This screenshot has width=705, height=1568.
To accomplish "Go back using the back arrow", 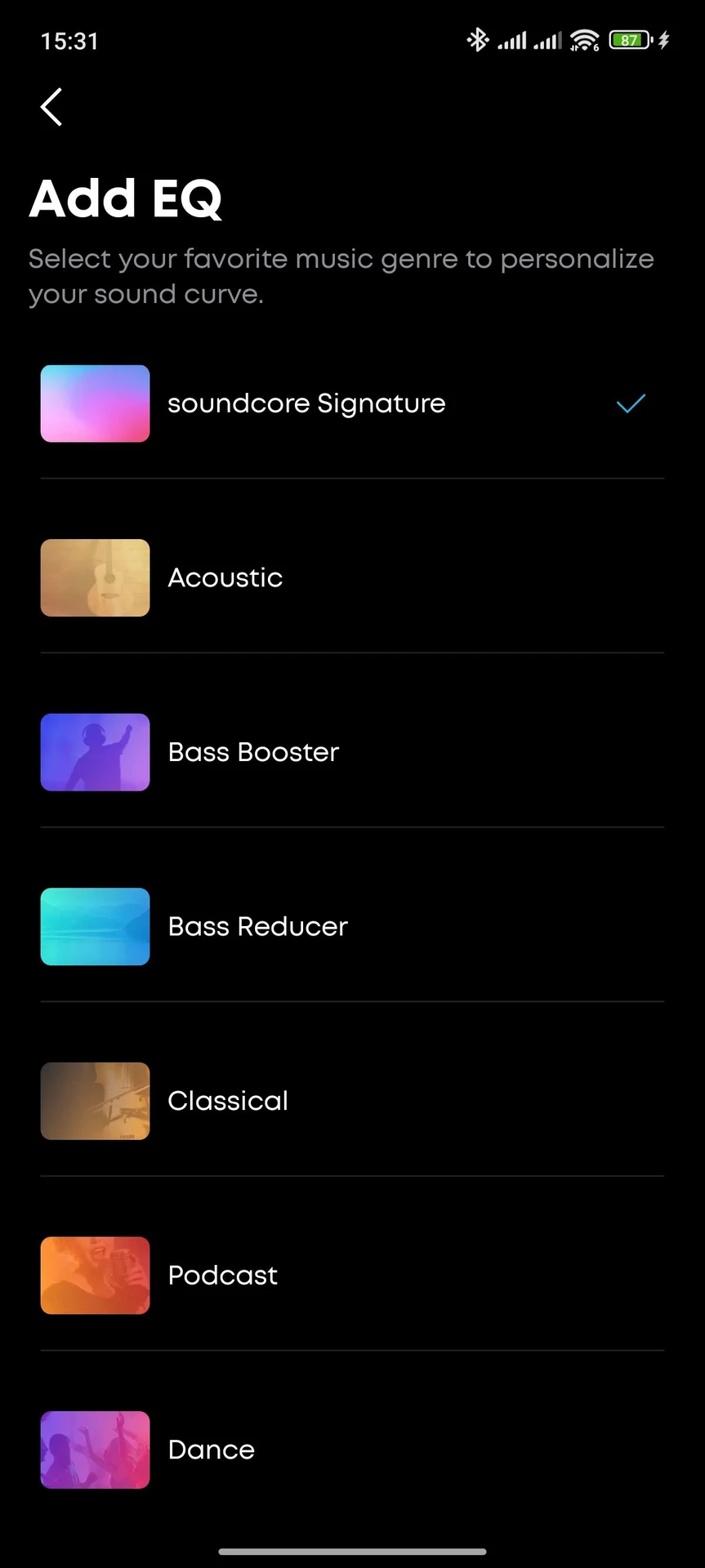I will (51, 107).
